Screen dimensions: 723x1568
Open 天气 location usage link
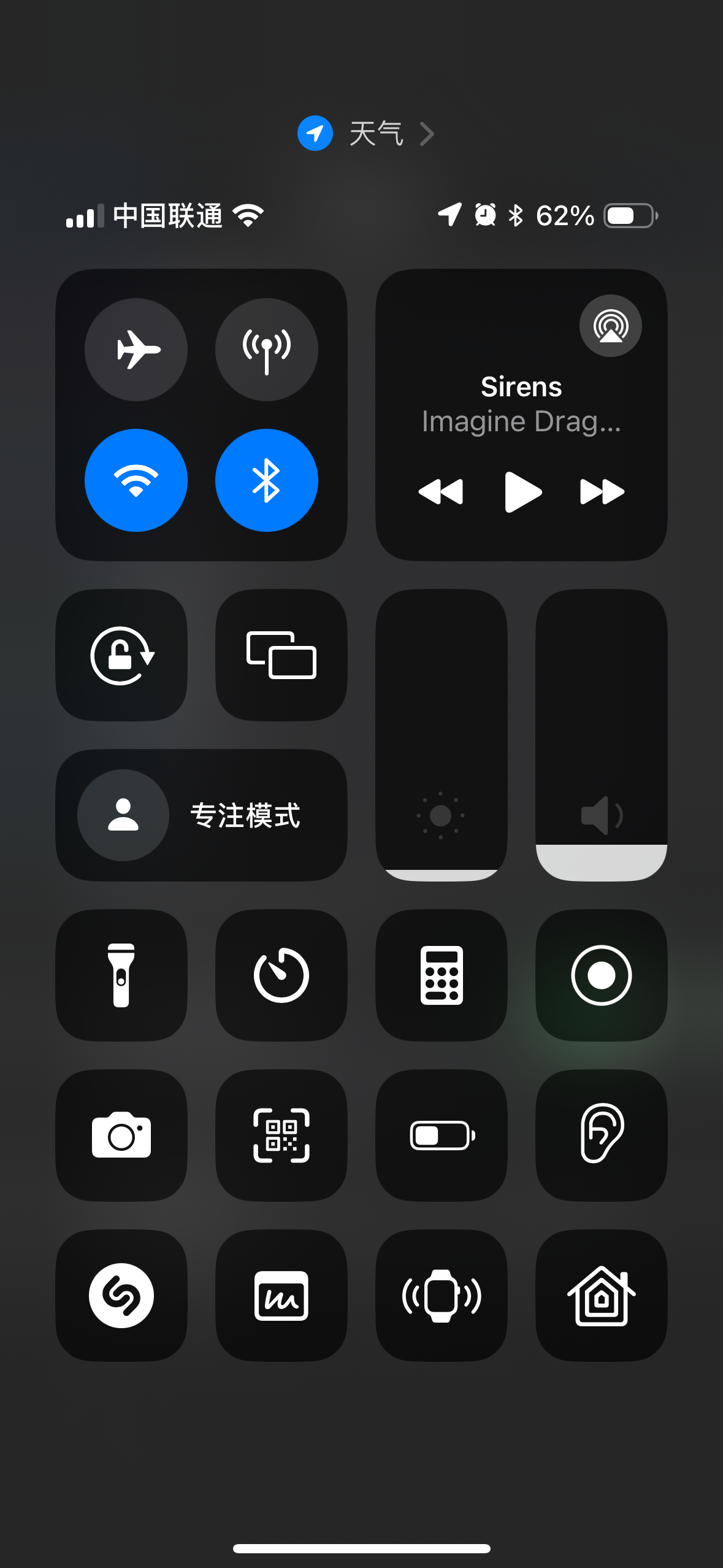pyautogui.click(x=367, y=133)
